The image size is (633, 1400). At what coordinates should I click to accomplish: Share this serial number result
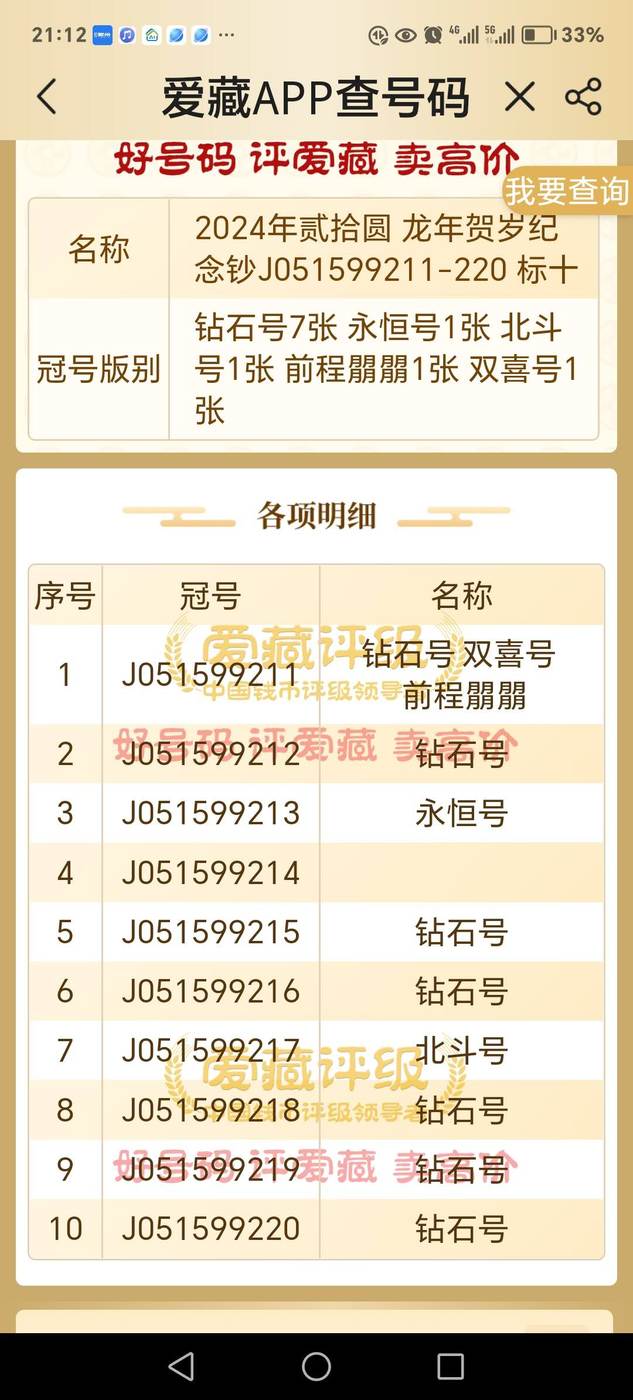(x=583, y=97)
